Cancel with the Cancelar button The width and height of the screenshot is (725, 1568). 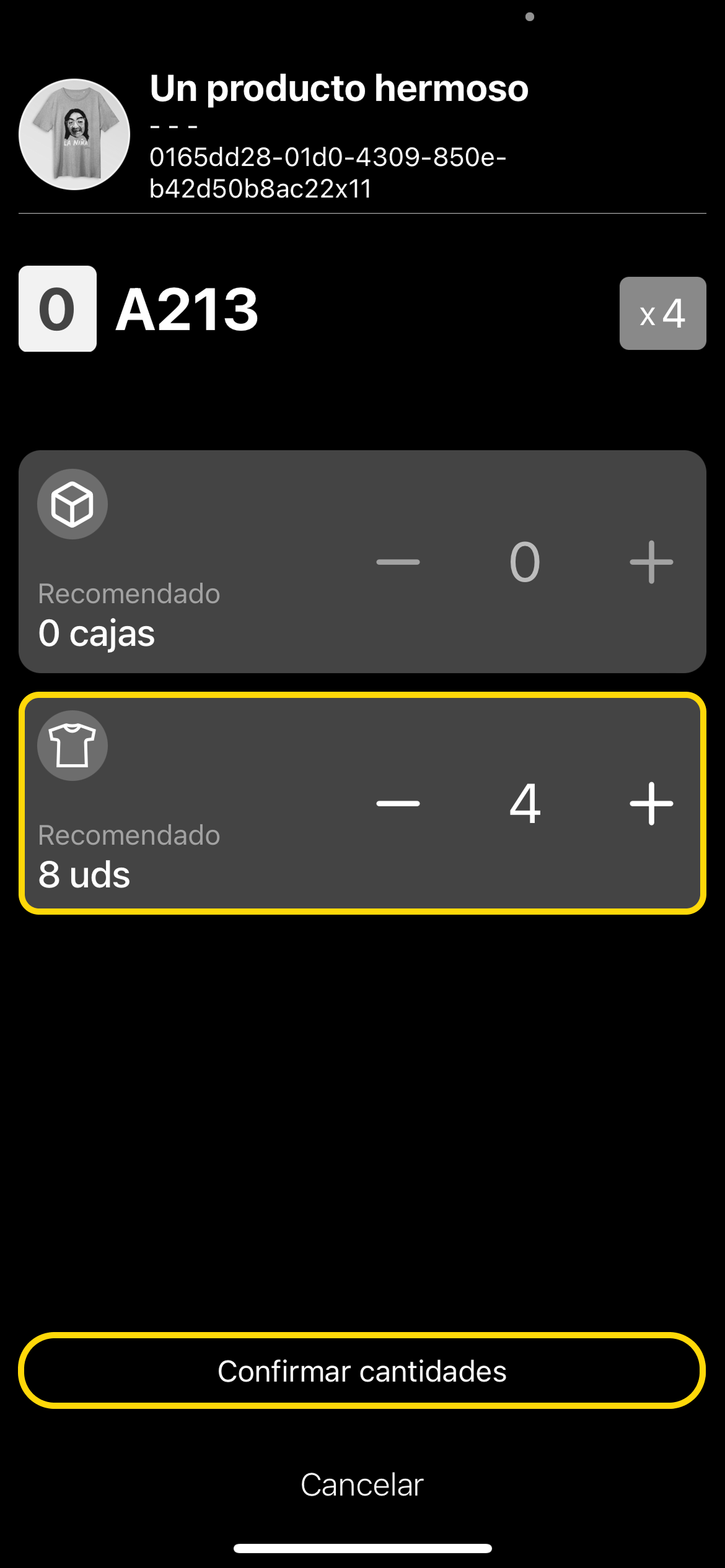click(x=362, y=1484)
